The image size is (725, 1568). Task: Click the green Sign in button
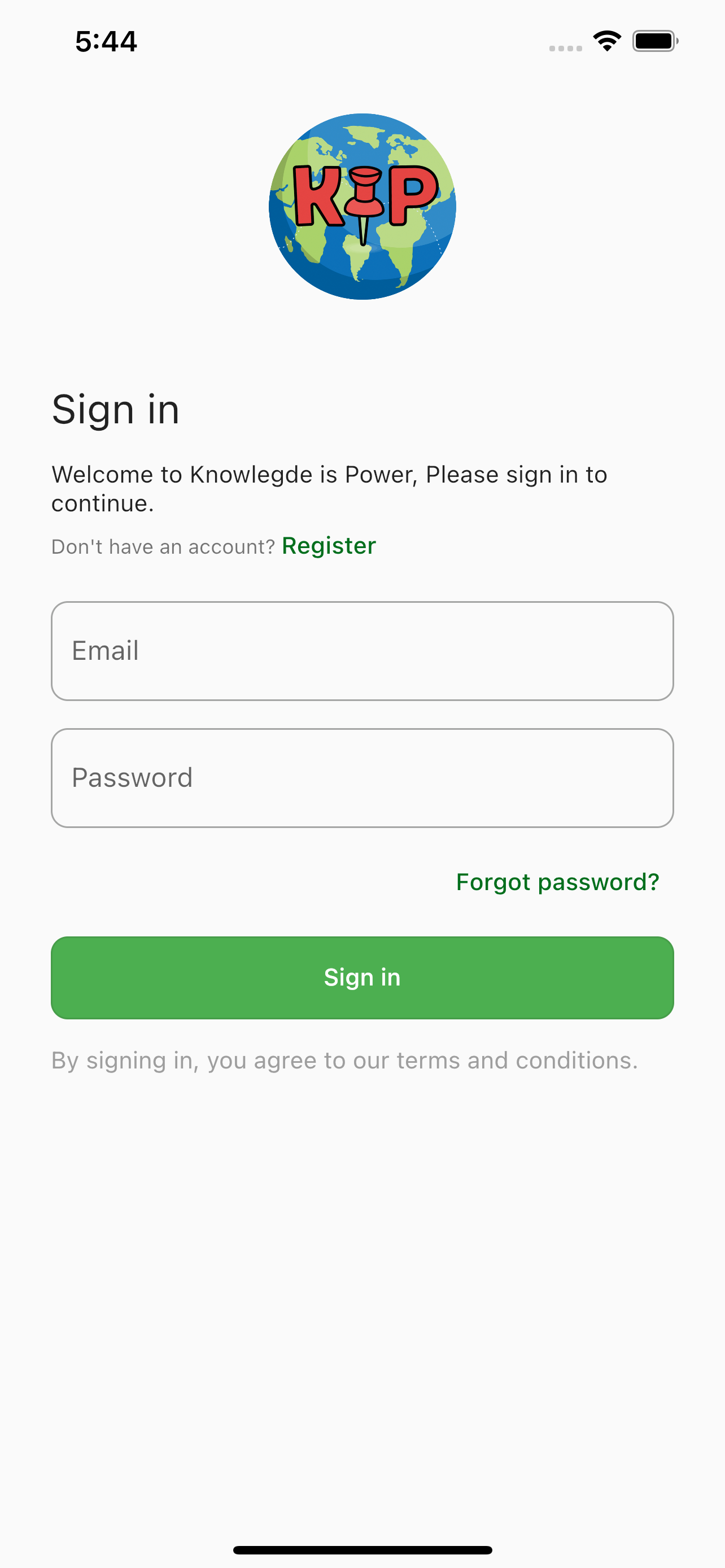click(x=362, y=976)
